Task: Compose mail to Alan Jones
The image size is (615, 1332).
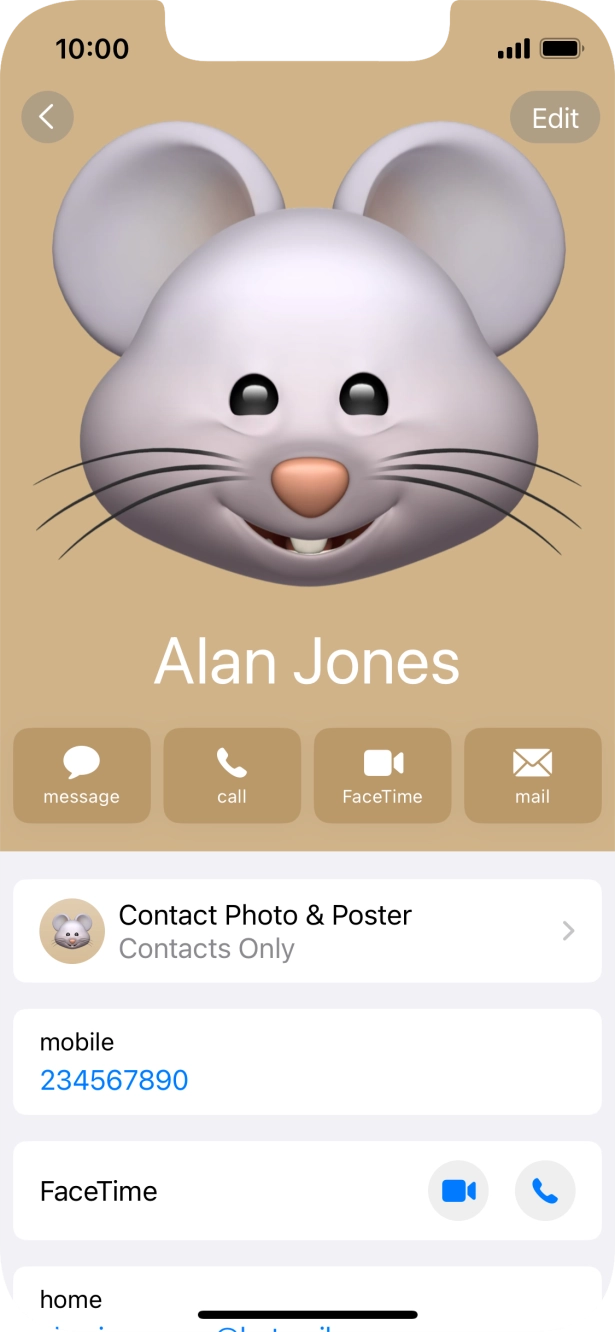Action: coord(532,776)
